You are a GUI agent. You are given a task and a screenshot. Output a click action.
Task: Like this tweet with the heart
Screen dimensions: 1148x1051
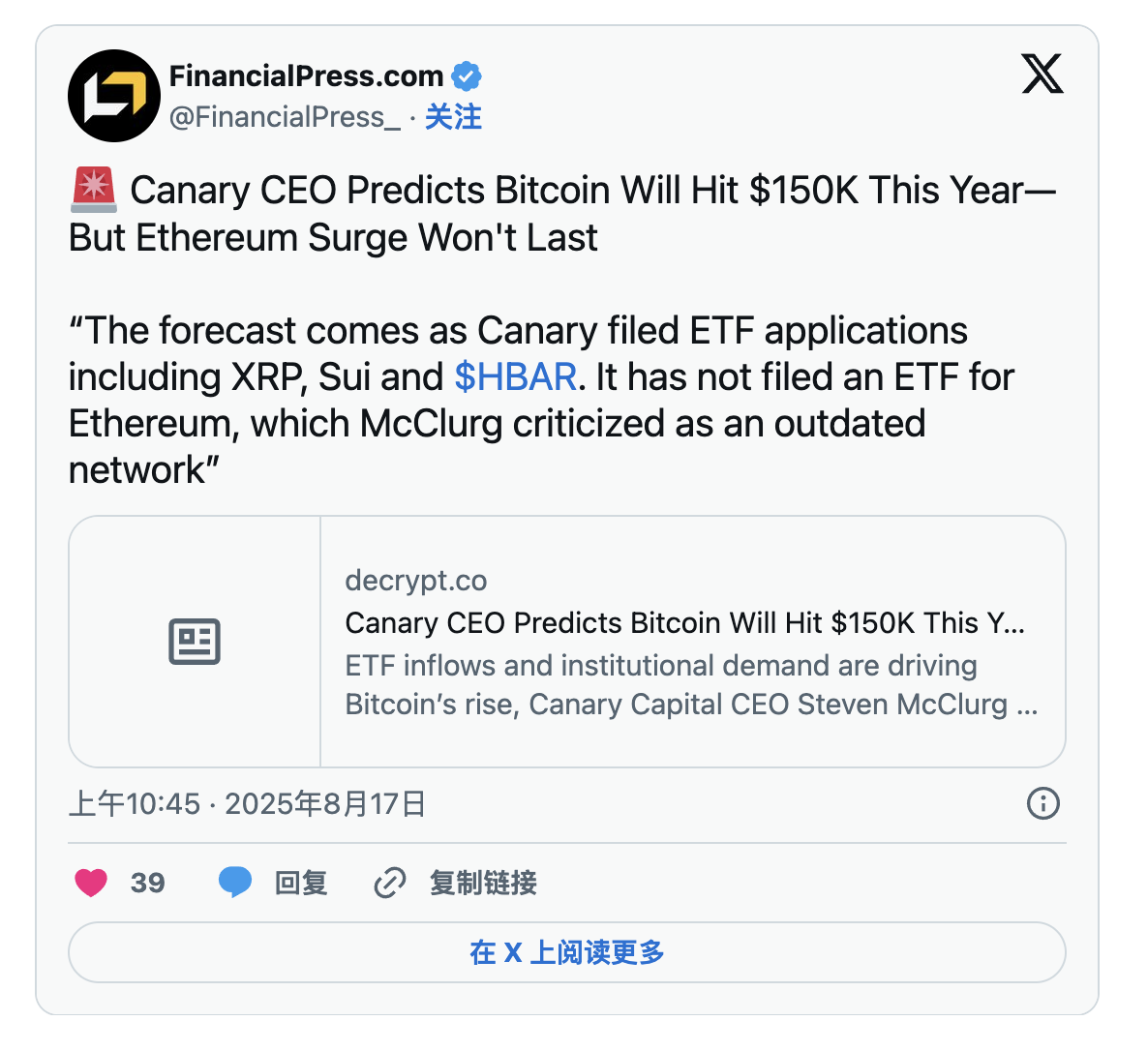pos(91,883)
